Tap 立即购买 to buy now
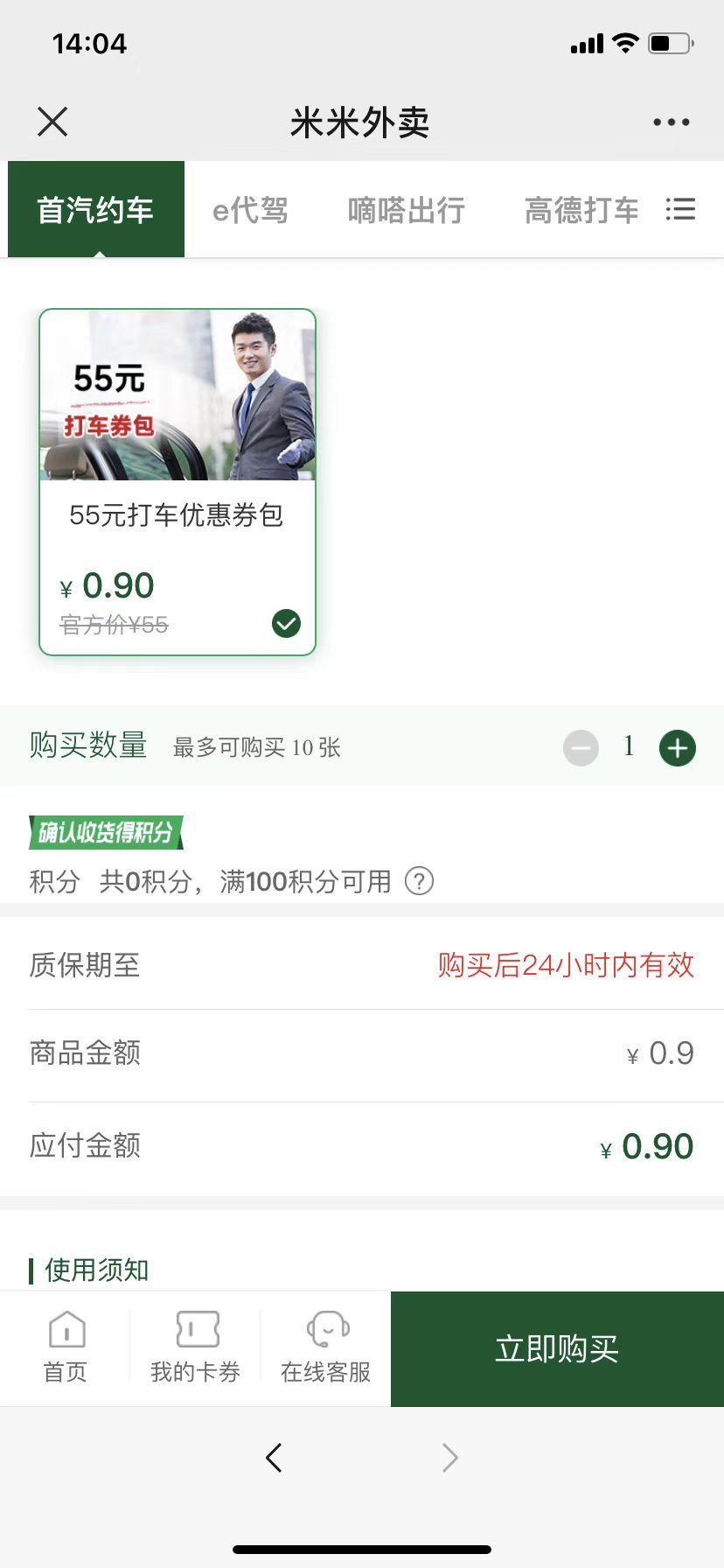724x1568 pixels. [557, 1348]
